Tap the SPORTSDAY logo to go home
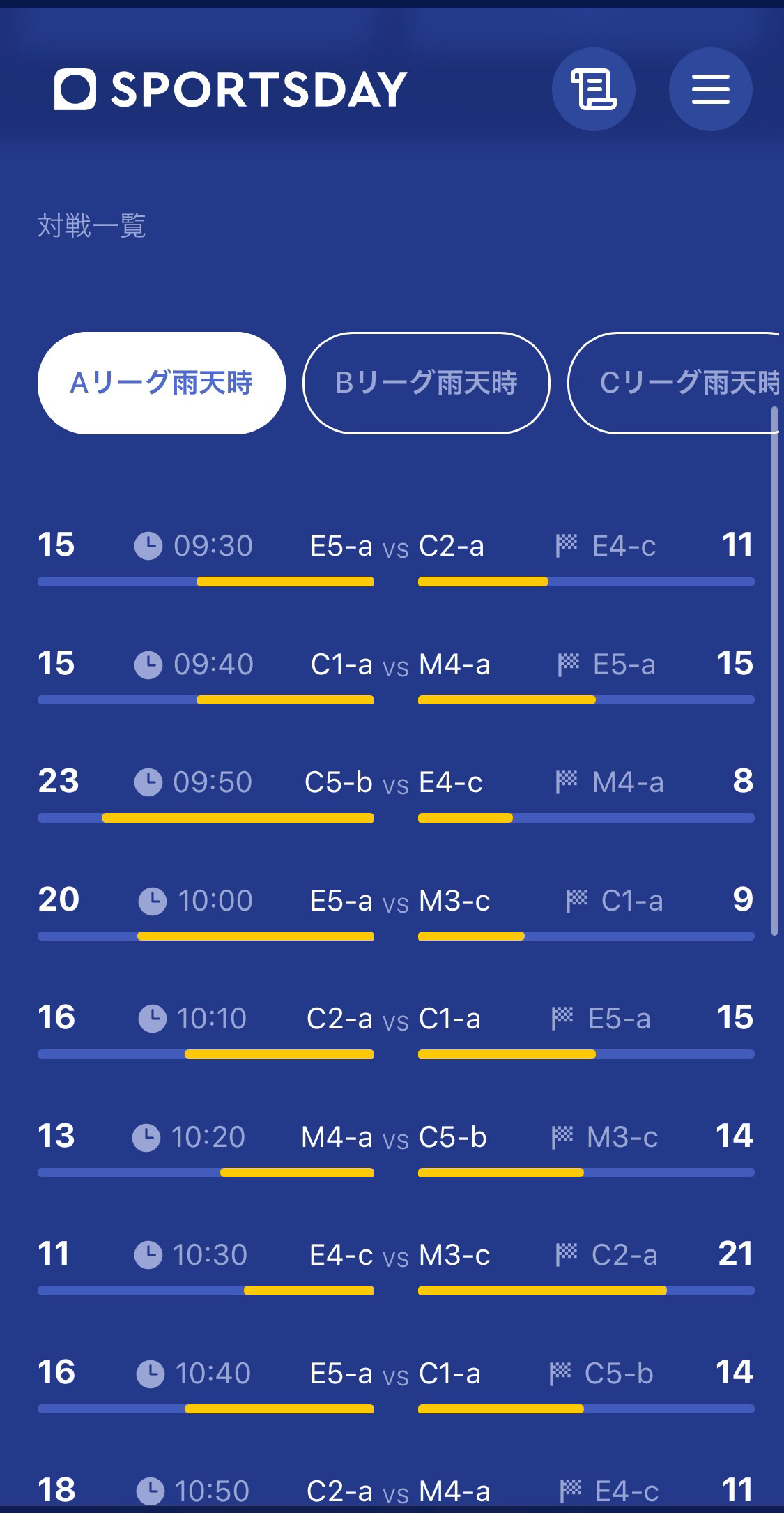This screenshot has height=1513, width=784. [x=231, y=89]
